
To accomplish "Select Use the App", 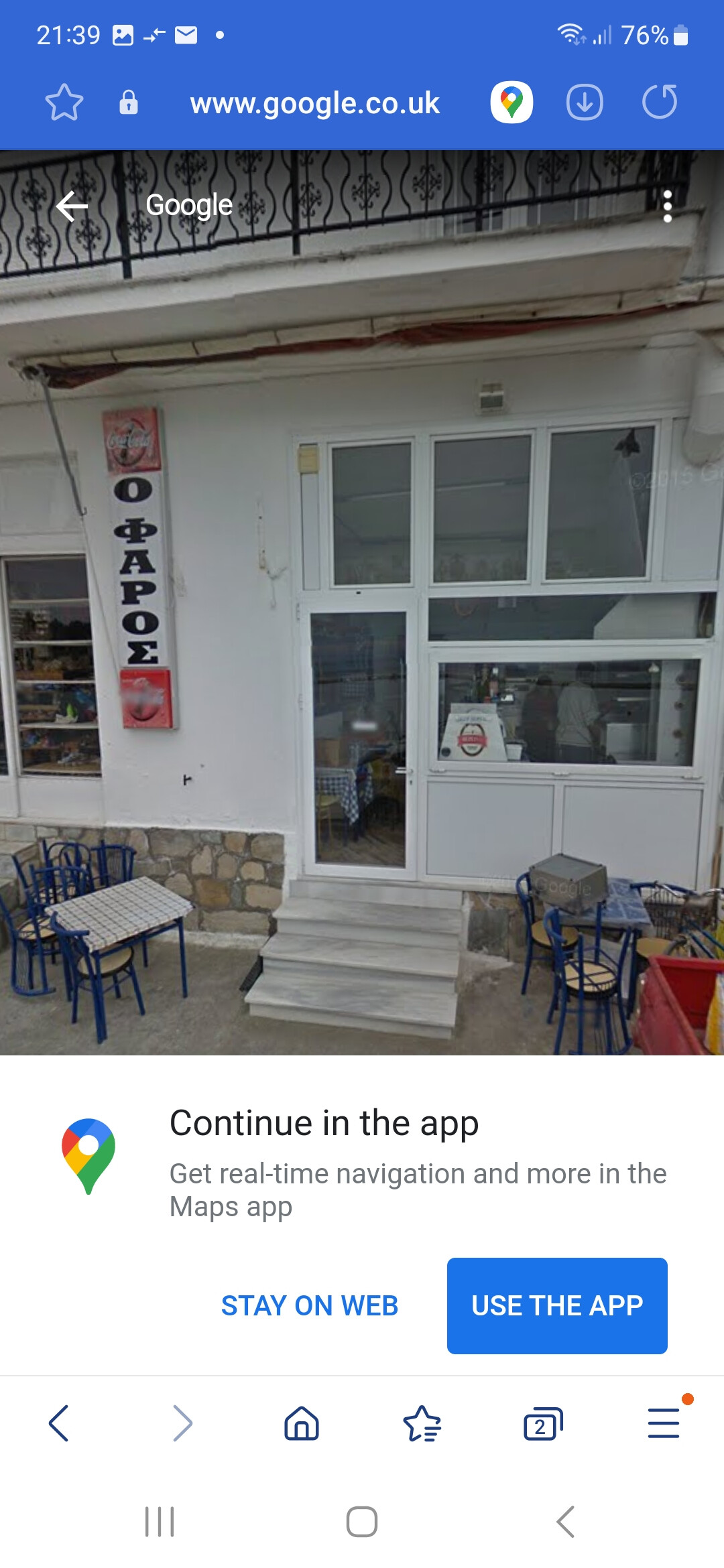I will tap(557, 1306).
